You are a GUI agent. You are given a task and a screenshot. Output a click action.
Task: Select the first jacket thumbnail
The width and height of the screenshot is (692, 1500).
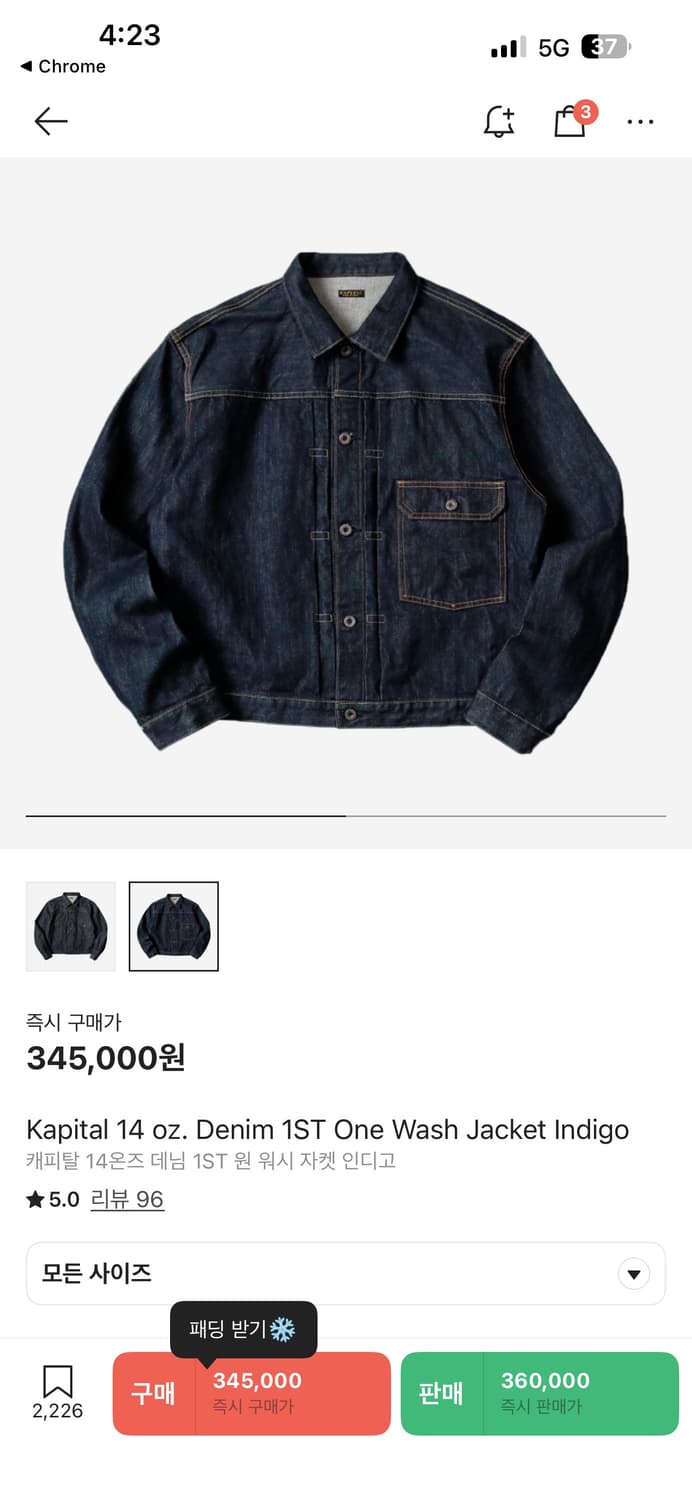point(71,926)
